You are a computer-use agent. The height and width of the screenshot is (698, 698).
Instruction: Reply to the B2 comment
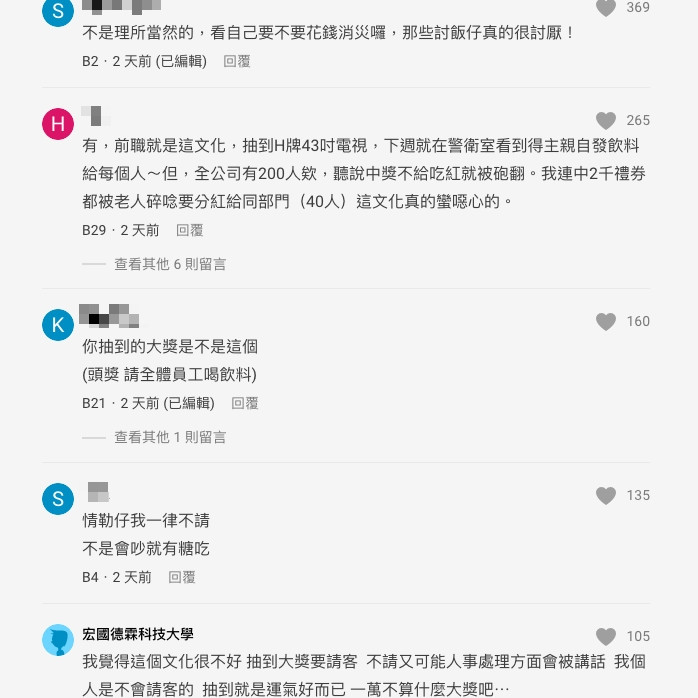coord(237,61)
